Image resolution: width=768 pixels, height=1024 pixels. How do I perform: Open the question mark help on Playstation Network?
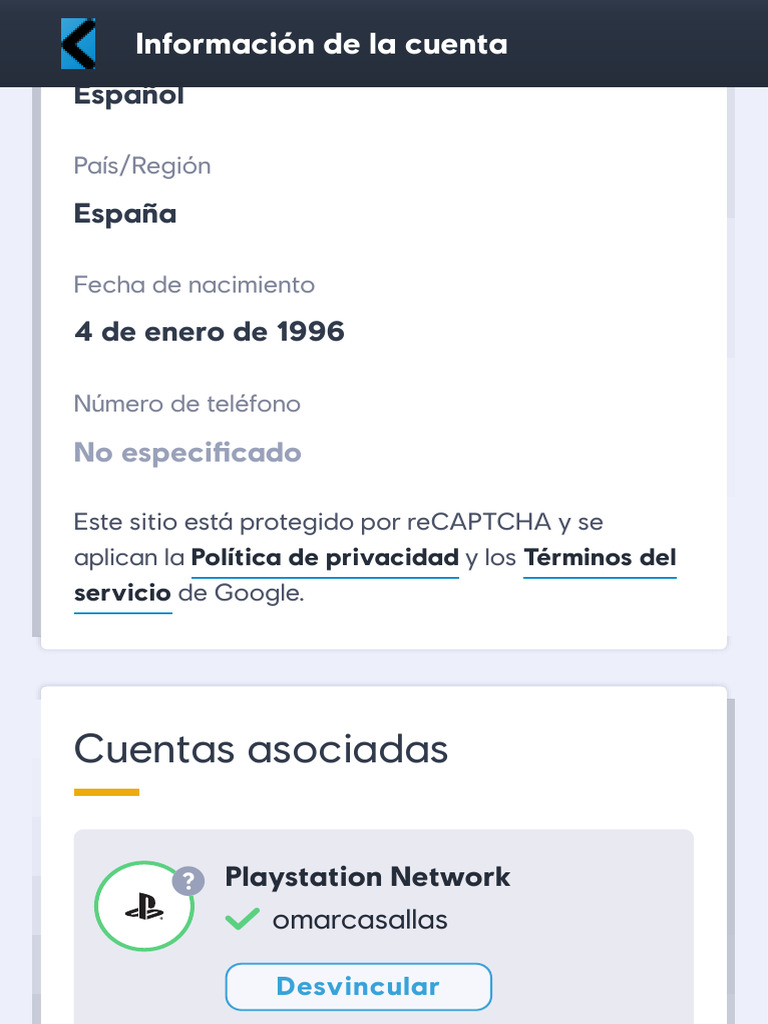click(x=188, y=881)
